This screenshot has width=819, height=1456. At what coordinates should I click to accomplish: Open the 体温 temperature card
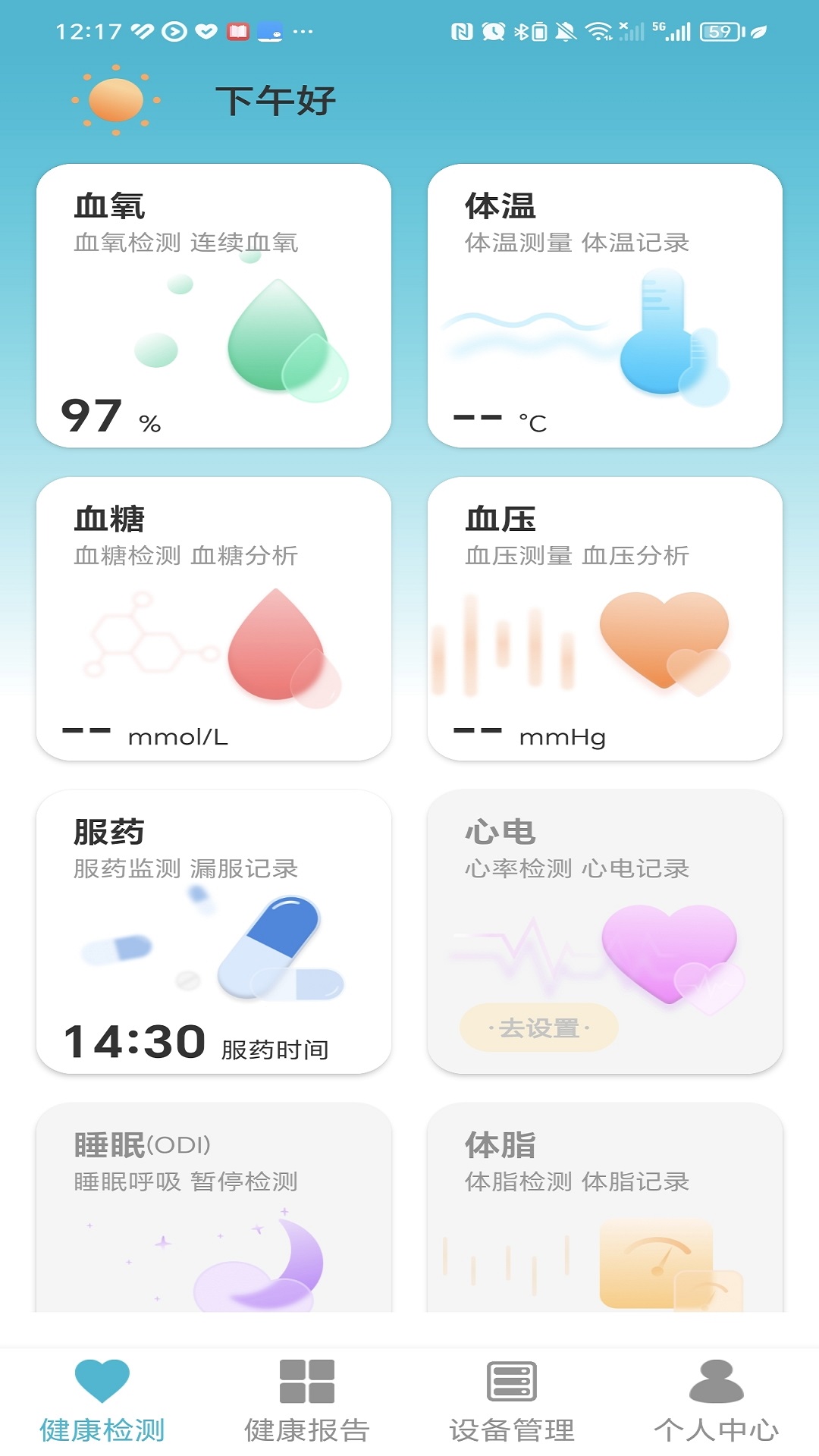click(605, 306)
